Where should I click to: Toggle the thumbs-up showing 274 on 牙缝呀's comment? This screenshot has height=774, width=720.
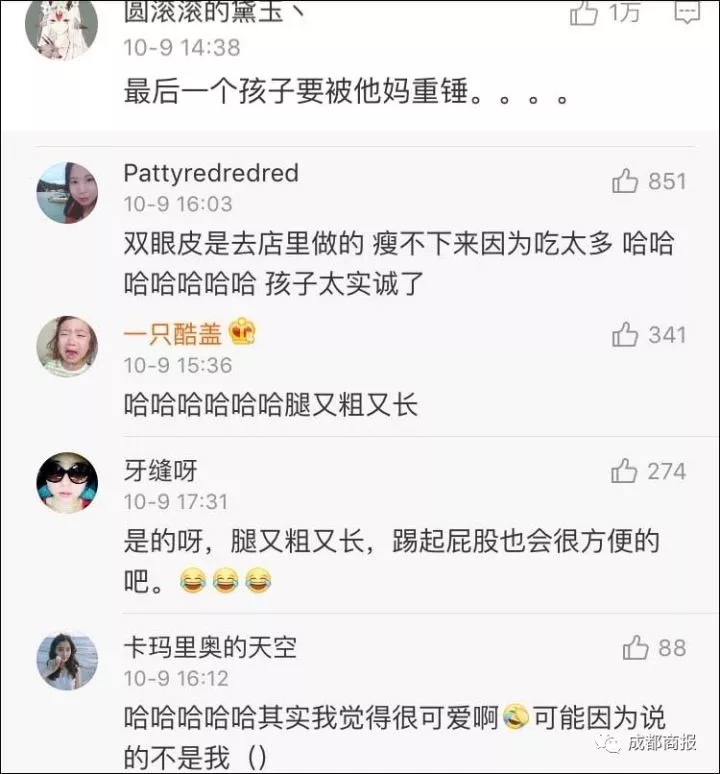624,471
